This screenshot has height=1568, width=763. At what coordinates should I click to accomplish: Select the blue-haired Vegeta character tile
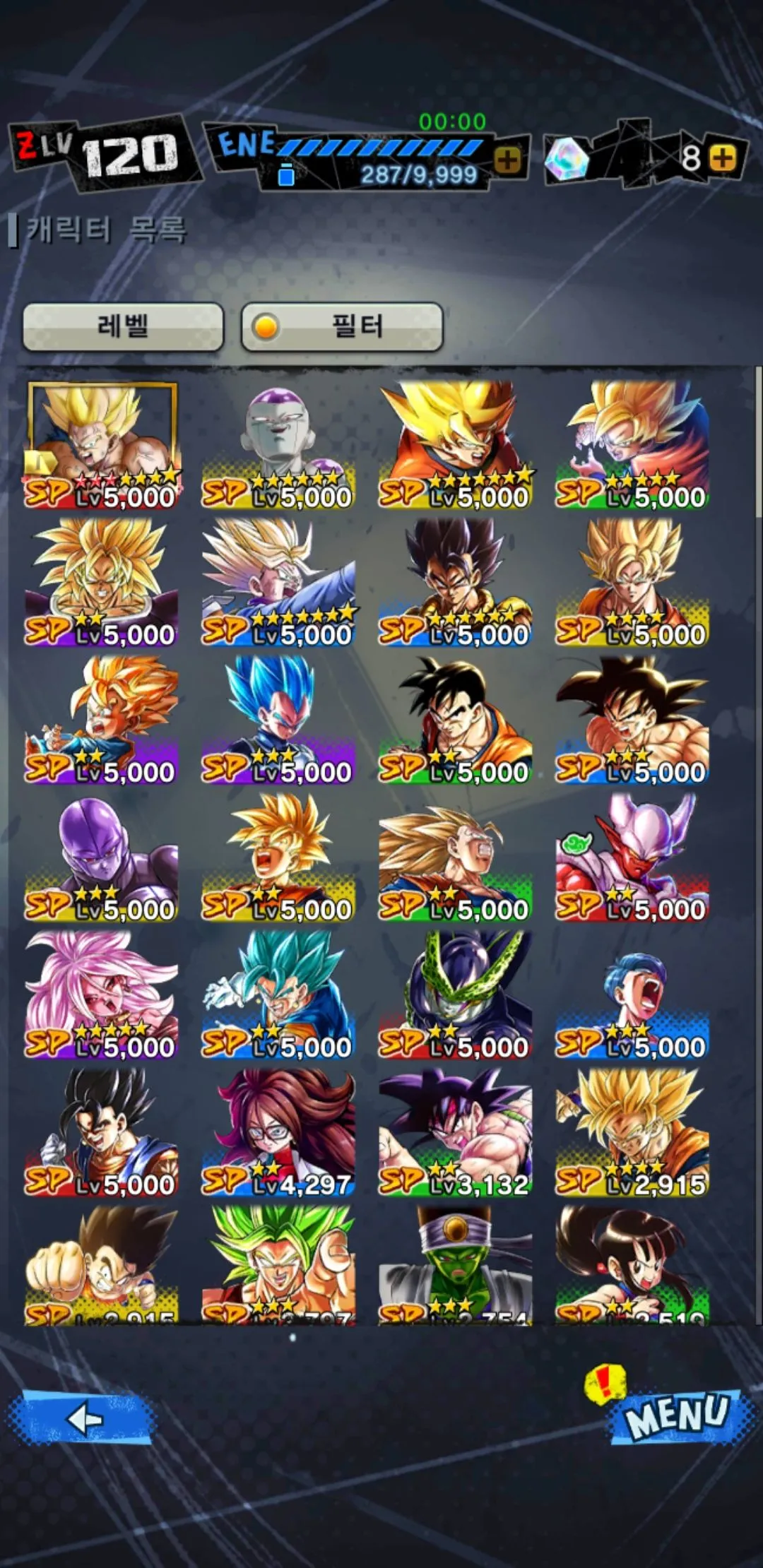[x=278, y=720]
